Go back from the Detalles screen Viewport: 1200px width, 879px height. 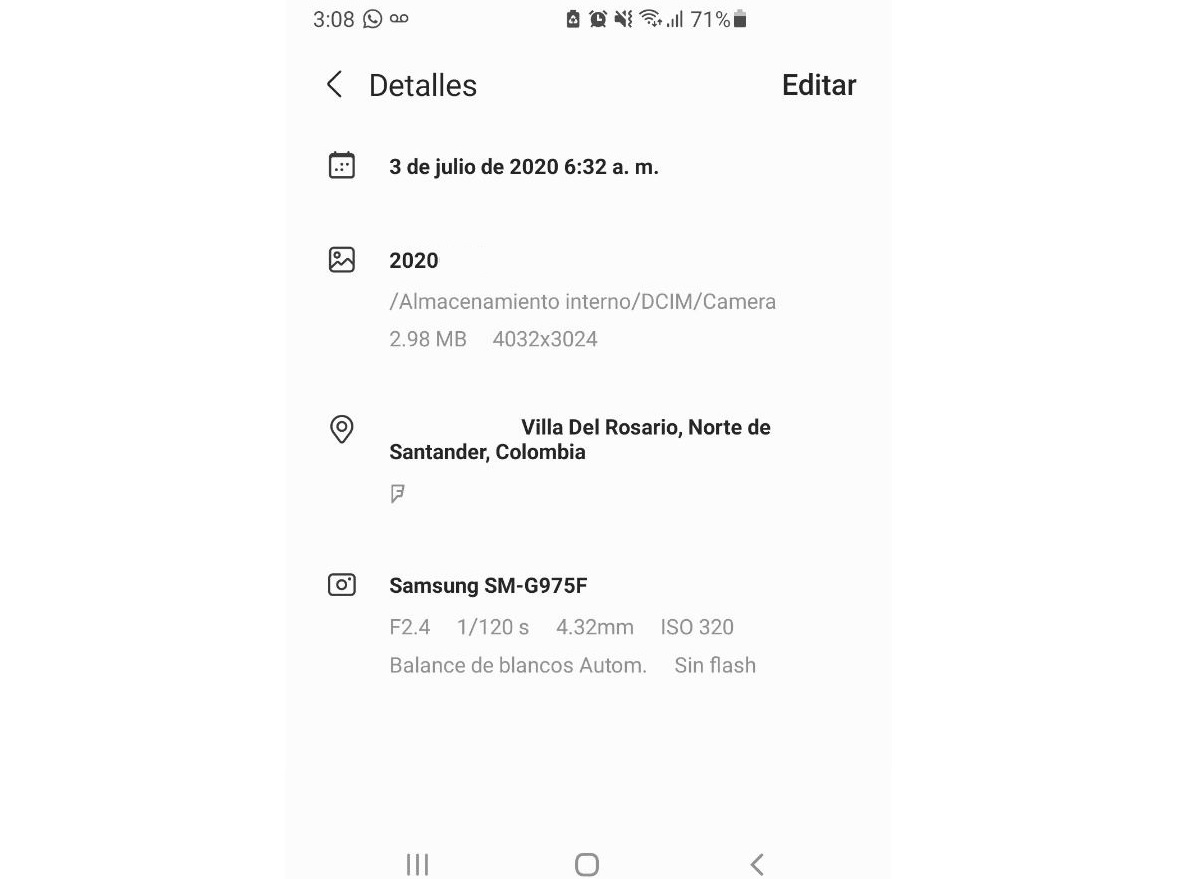(335, 85)
